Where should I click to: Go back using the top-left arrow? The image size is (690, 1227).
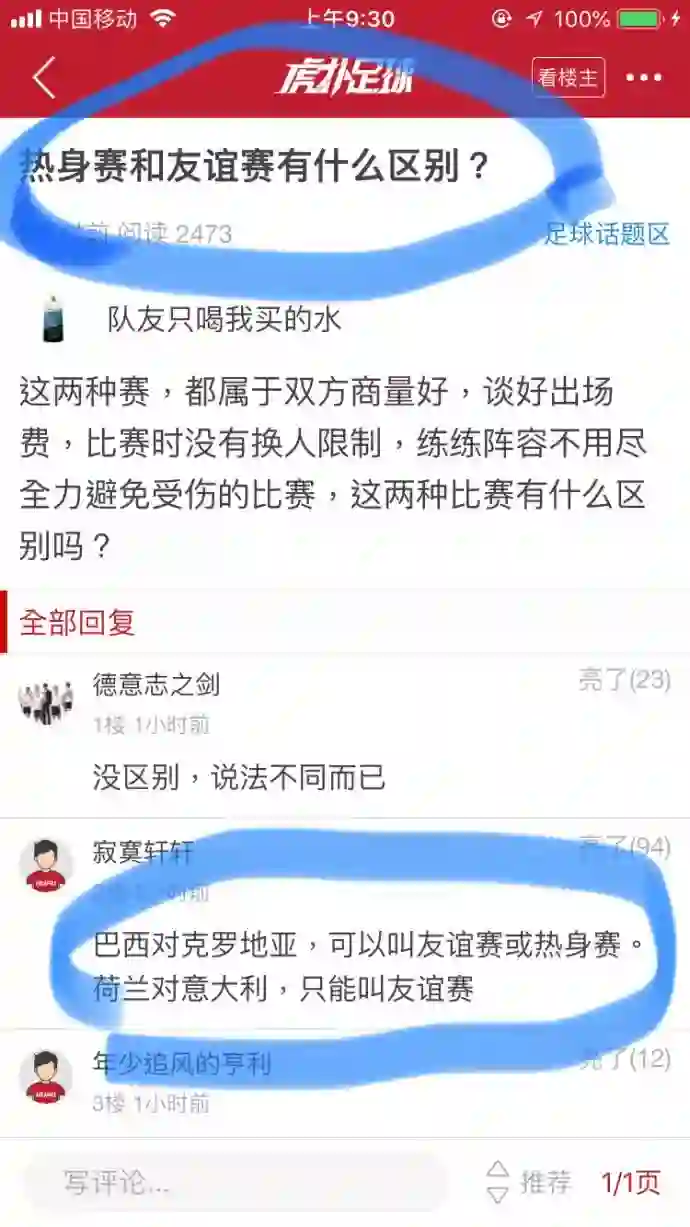[44, 78]
